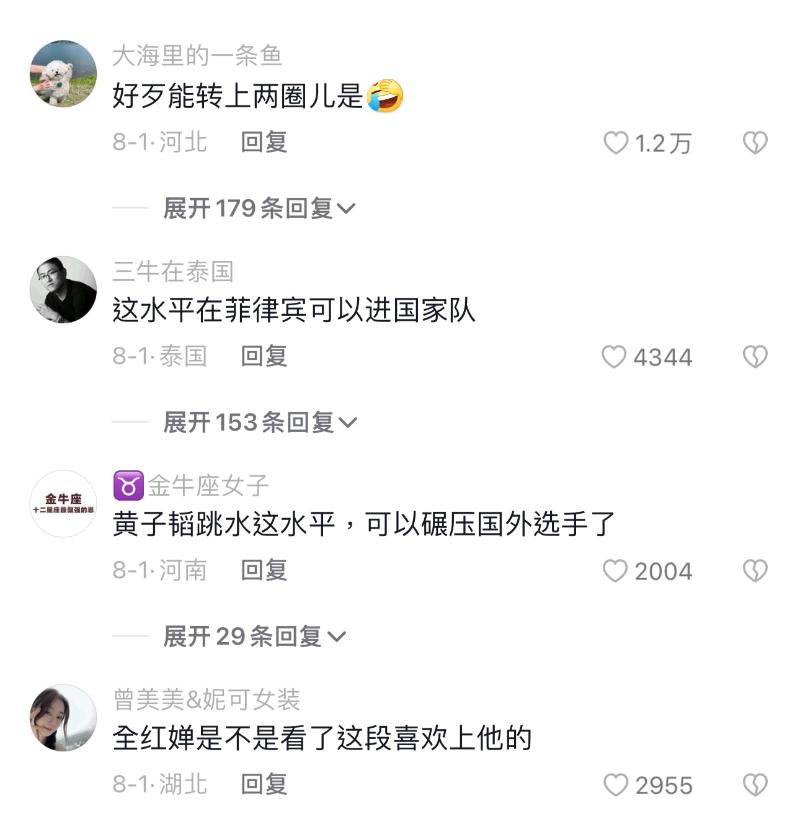Dislike the comment by 曾美美&妮可女装
800x824 pixels.
point(755,785)
